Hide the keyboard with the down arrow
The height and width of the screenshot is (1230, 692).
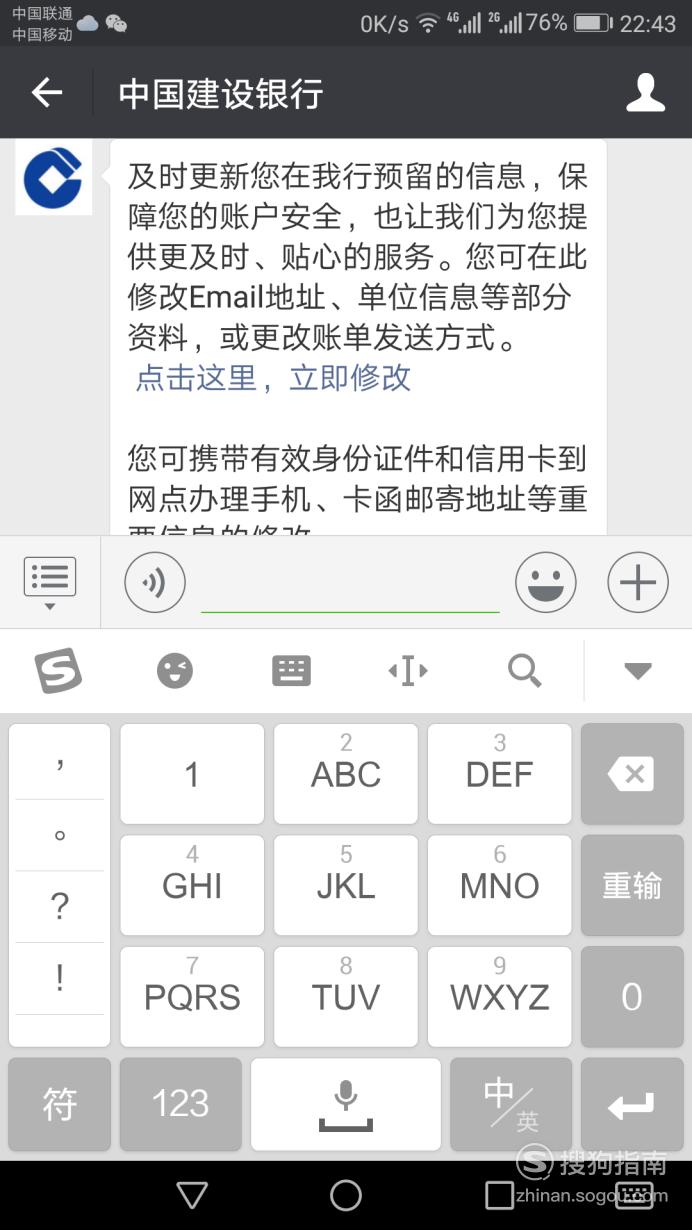[x=638, y=671]
